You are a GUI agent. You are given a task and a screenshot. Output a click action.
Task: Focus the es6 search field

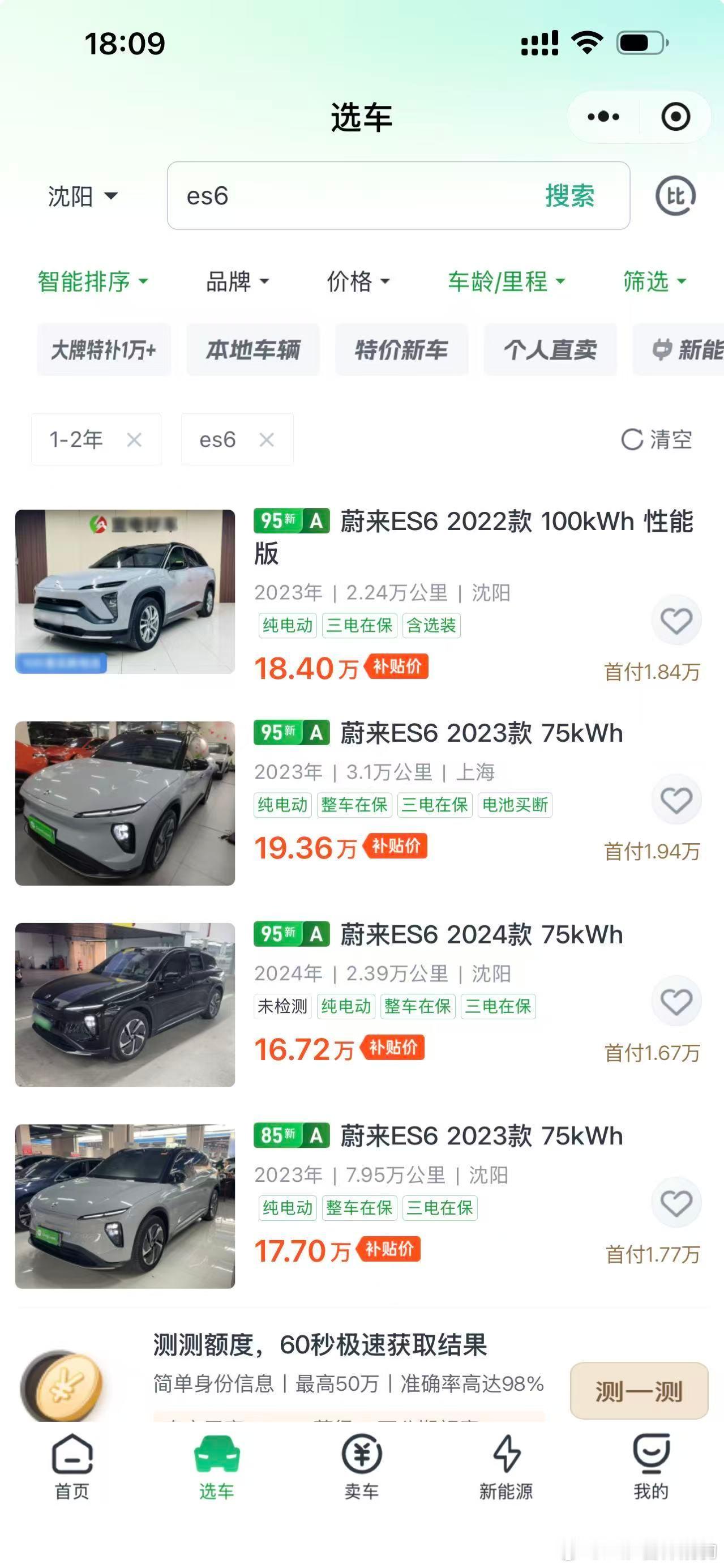tap(353, 196)
